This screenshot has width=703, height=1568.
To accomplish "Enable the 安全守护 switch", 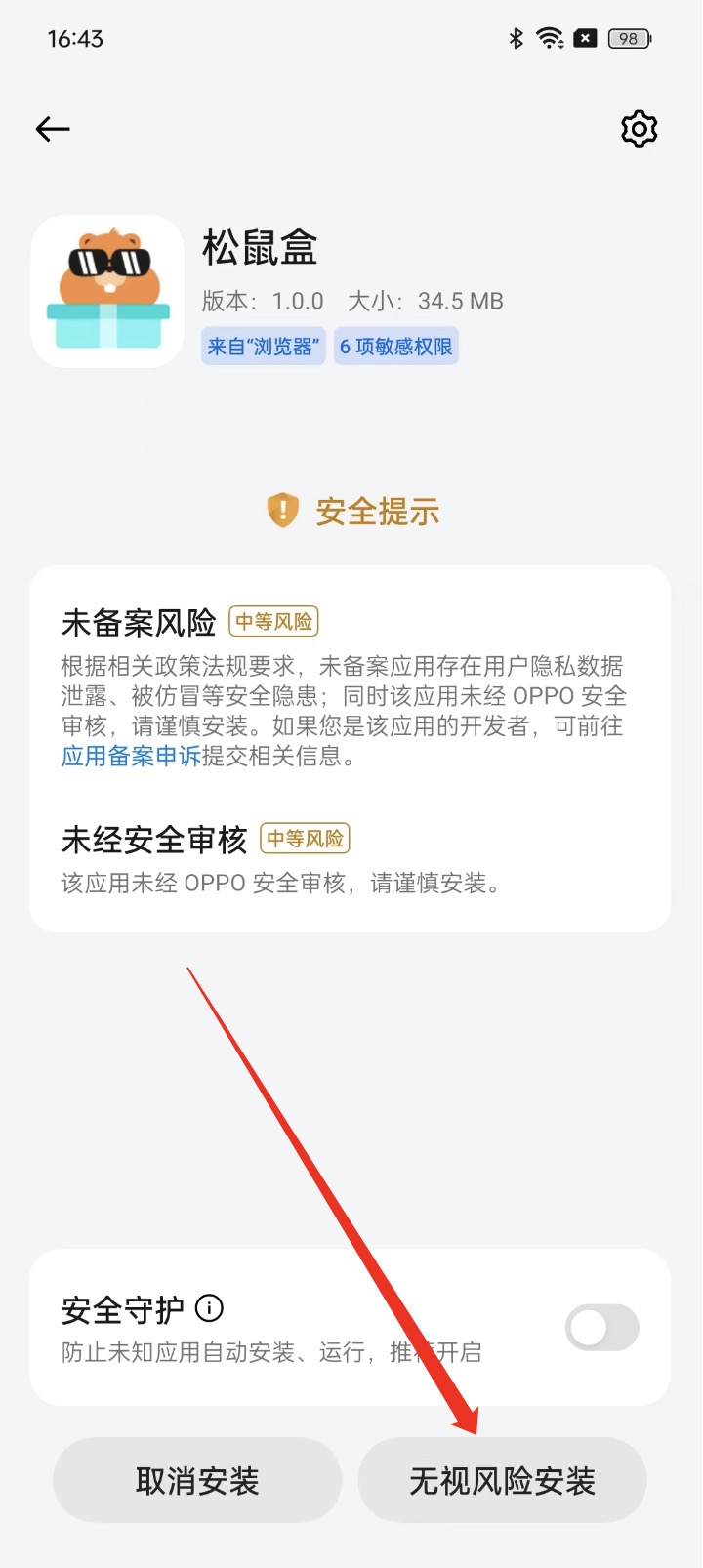I will tap(601, 1328).
